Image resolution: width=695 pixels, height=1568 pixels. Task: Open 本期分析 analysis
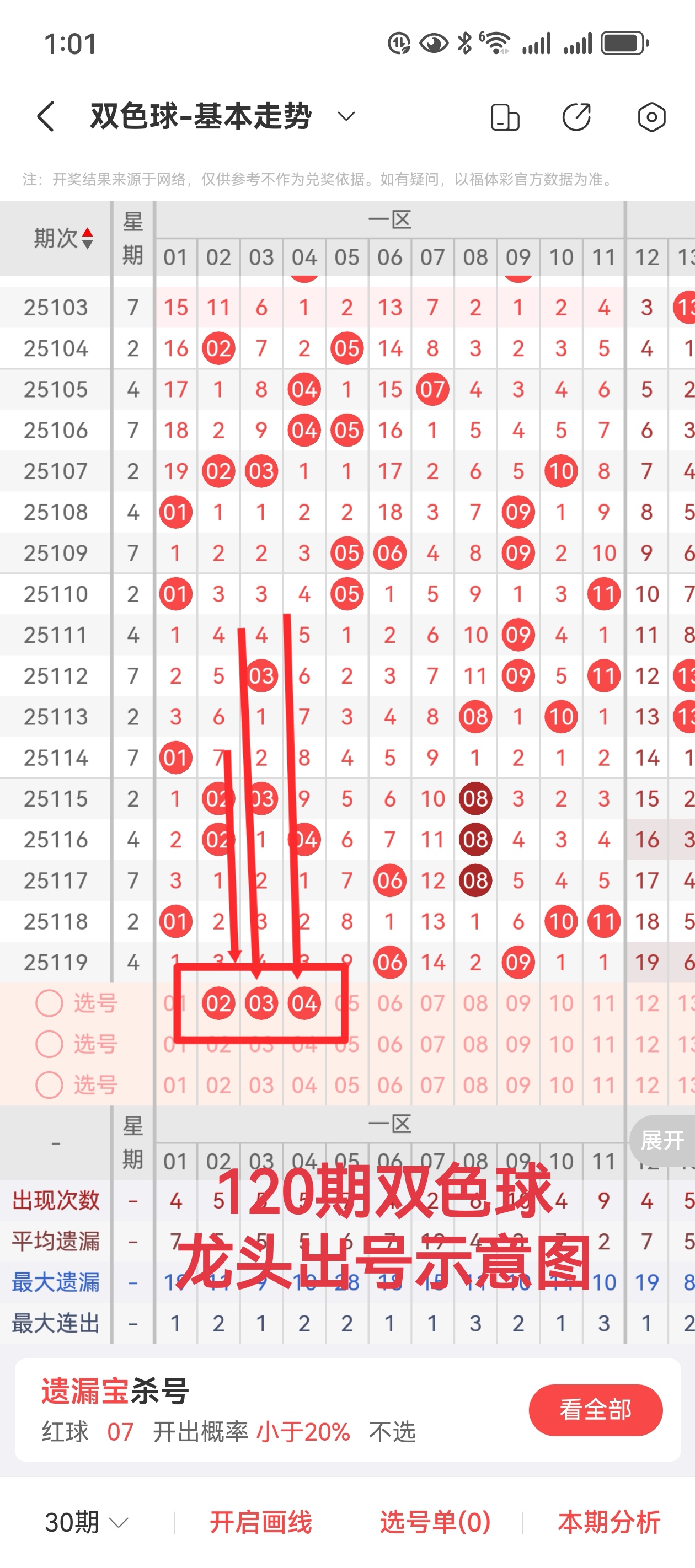click(x=609, y=1522)
